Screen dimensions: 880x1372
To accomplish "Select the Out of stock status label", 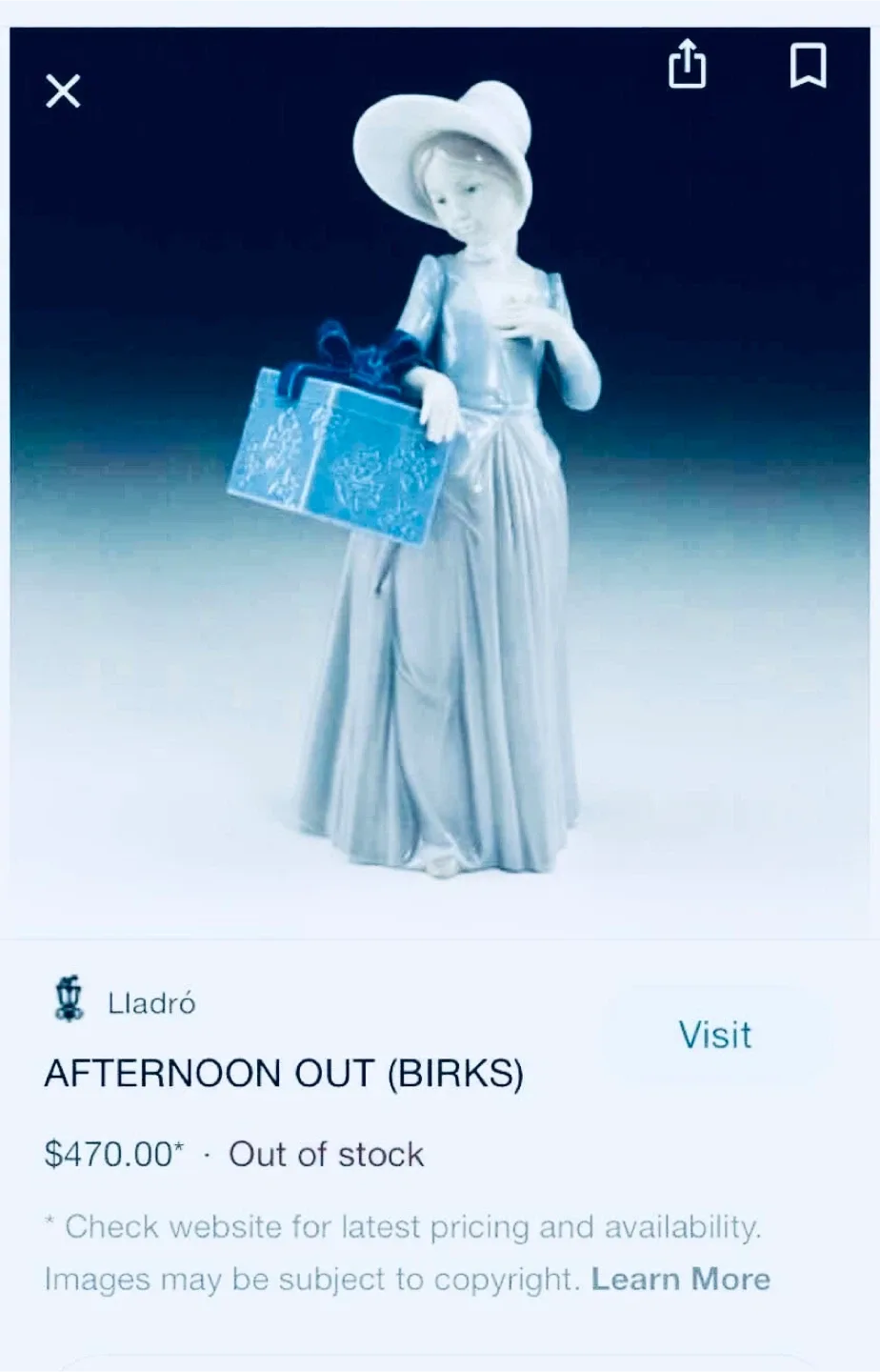I will [x=325, y=1154].
